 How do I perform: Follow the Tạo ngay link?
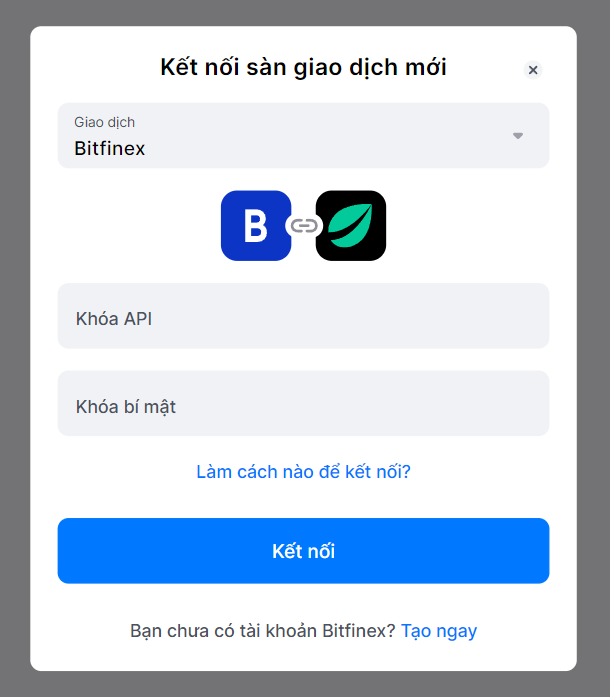click(439, 631)
